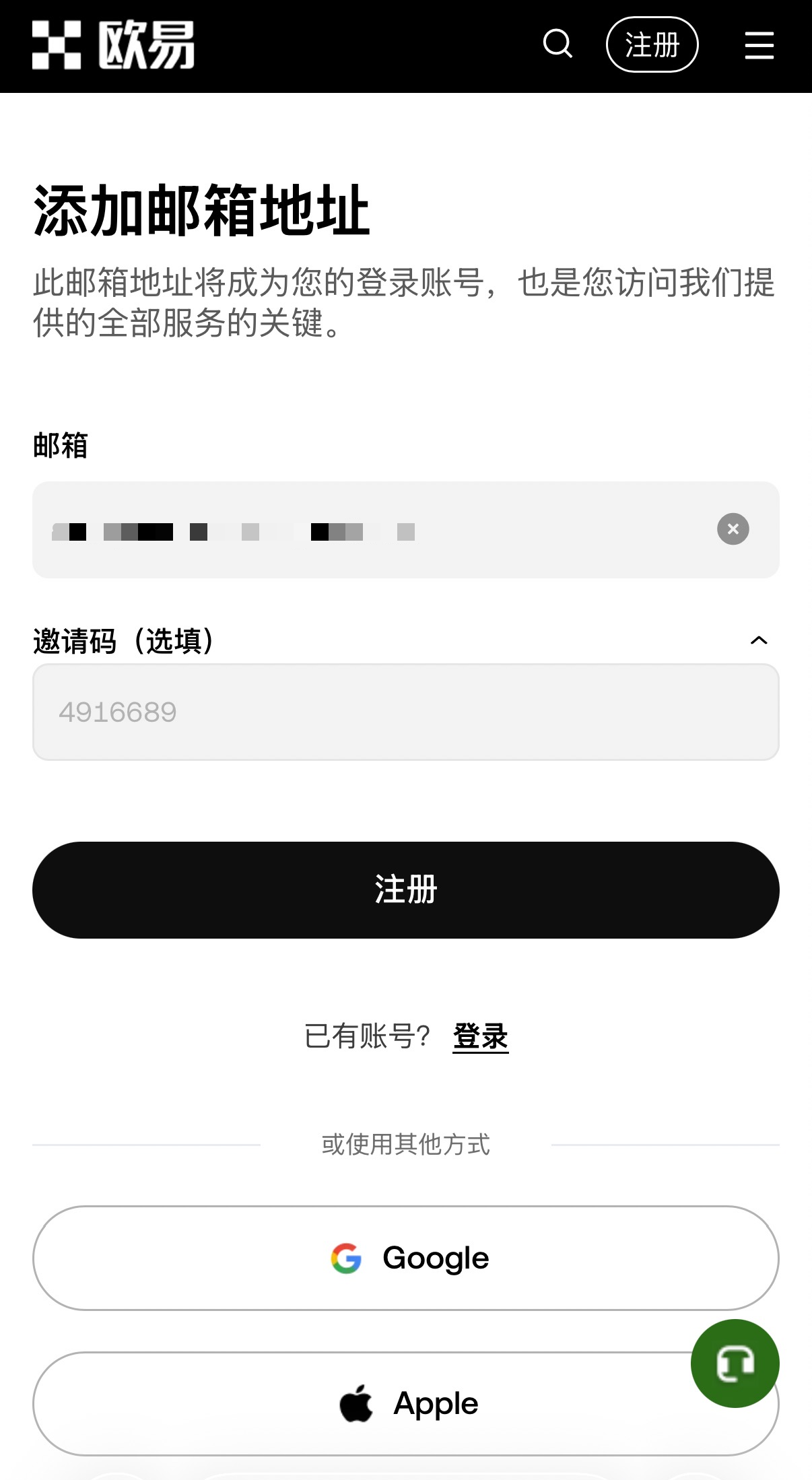
Task: Click the Google logo icon
Action: 345,1256
